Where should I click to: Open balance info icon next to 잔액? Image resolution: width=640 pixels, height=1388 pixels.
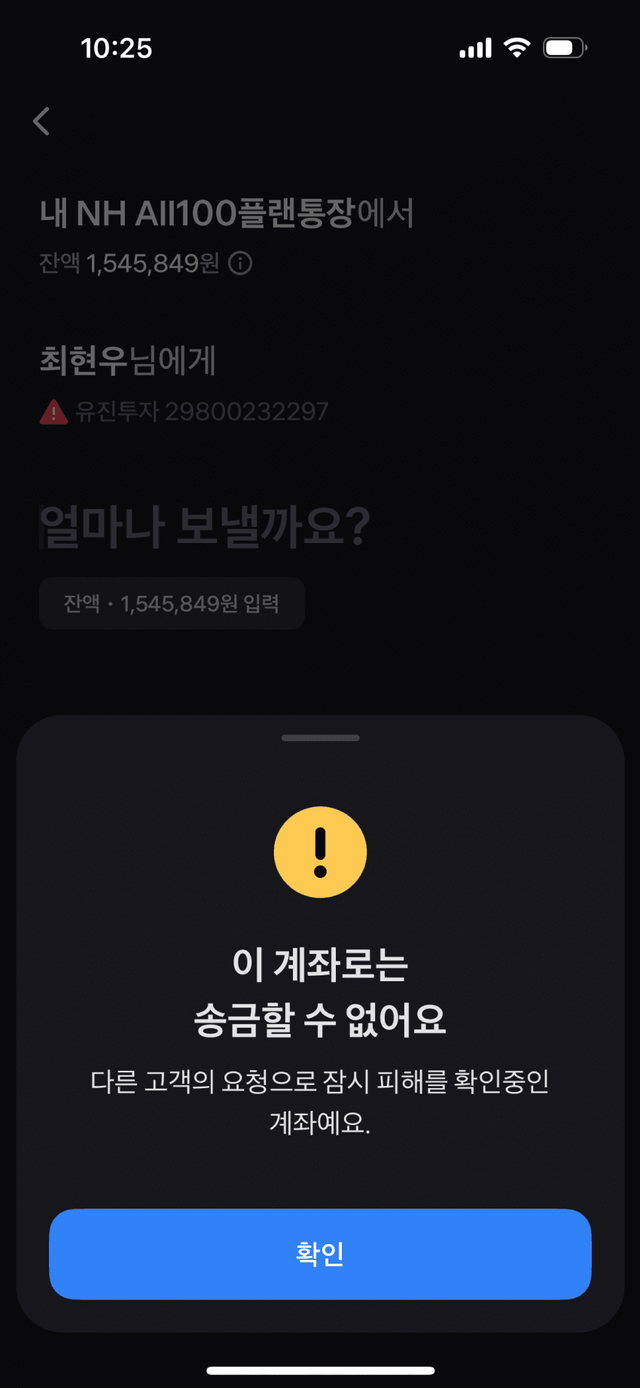pos(241,264)
